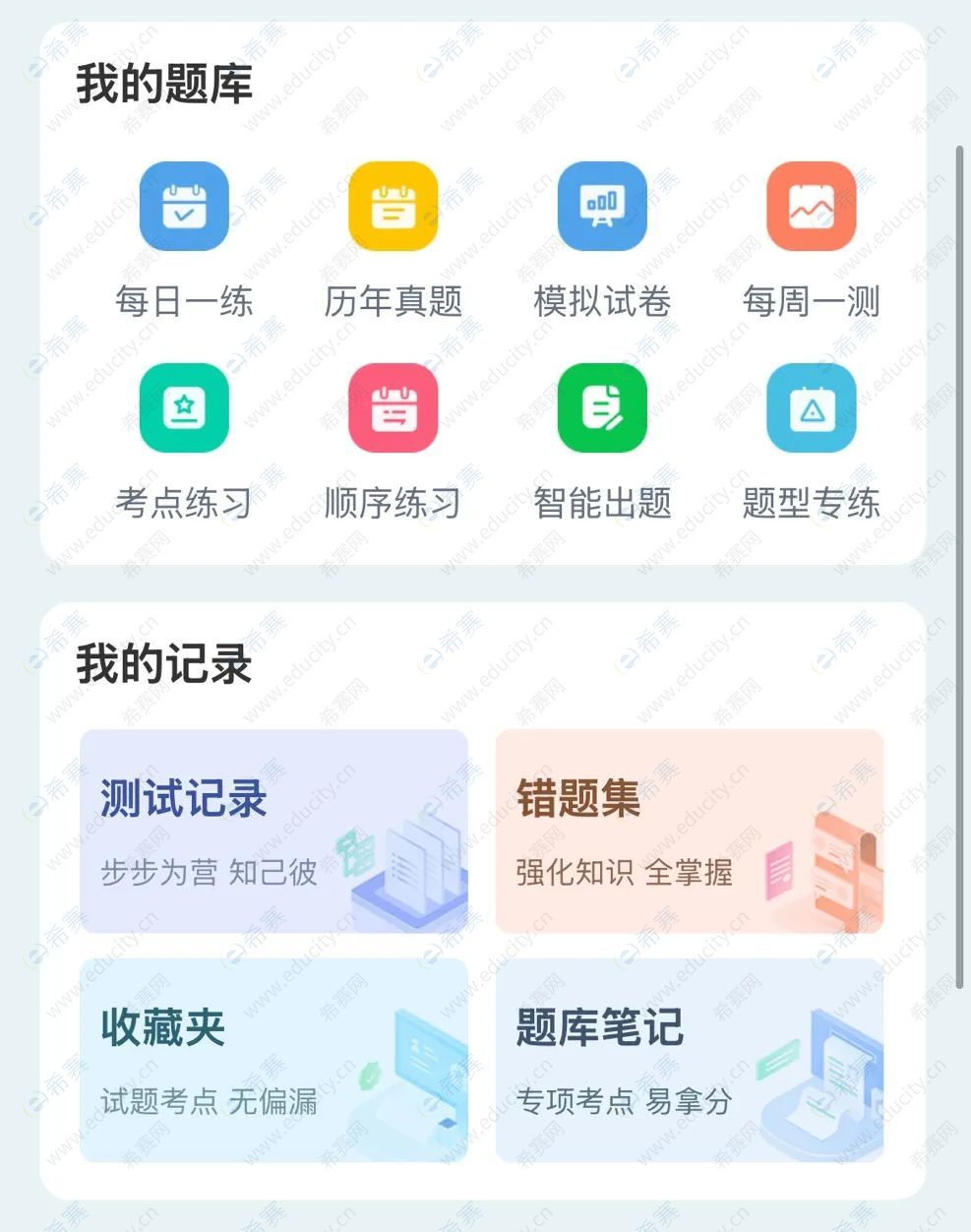Open the 收藏夹 favorites card
971x1232 pixels.
click(x=273, y=1060)
